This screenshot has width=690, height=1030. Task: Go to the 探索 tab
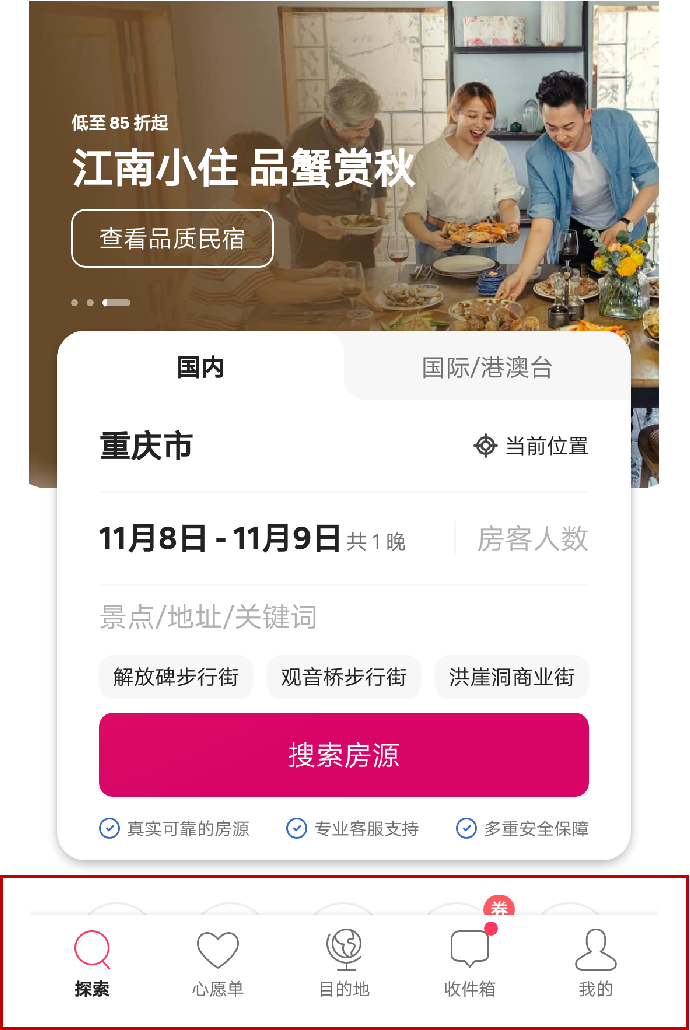pyautogui.click(x=92, y=963)
